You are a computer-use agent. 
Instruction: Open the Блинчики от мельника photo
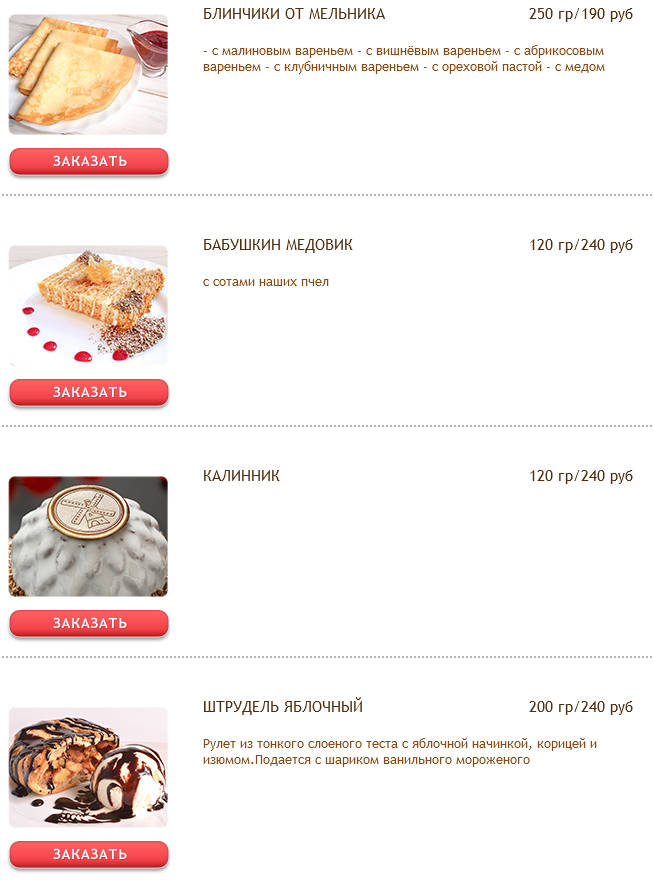(x=88, y=75)
